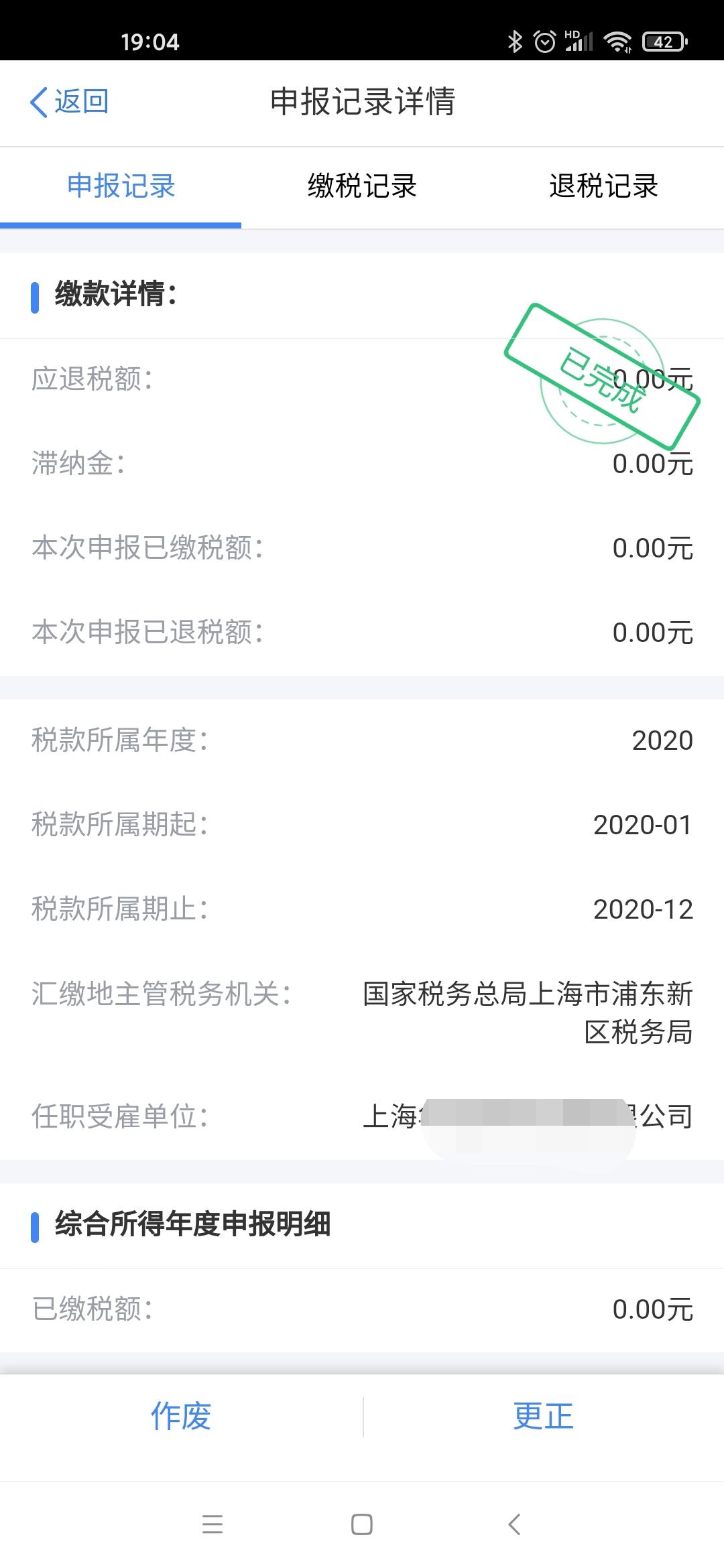Switch to the 退税记录 tab
724x1568 pixels.
pos(603,186)
